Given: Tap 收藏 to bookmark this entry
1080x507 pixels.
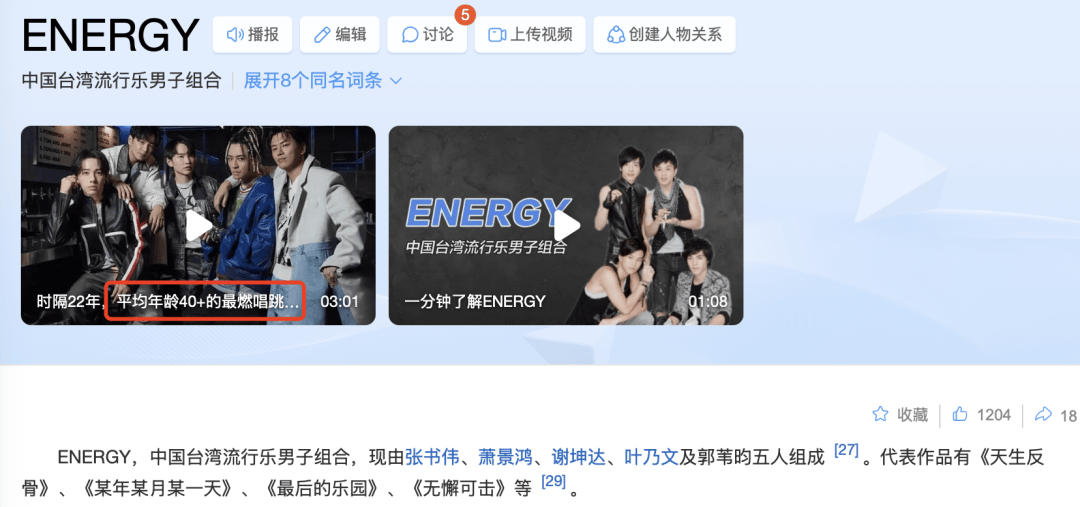Looking at the screenshot, I should 900,414.
